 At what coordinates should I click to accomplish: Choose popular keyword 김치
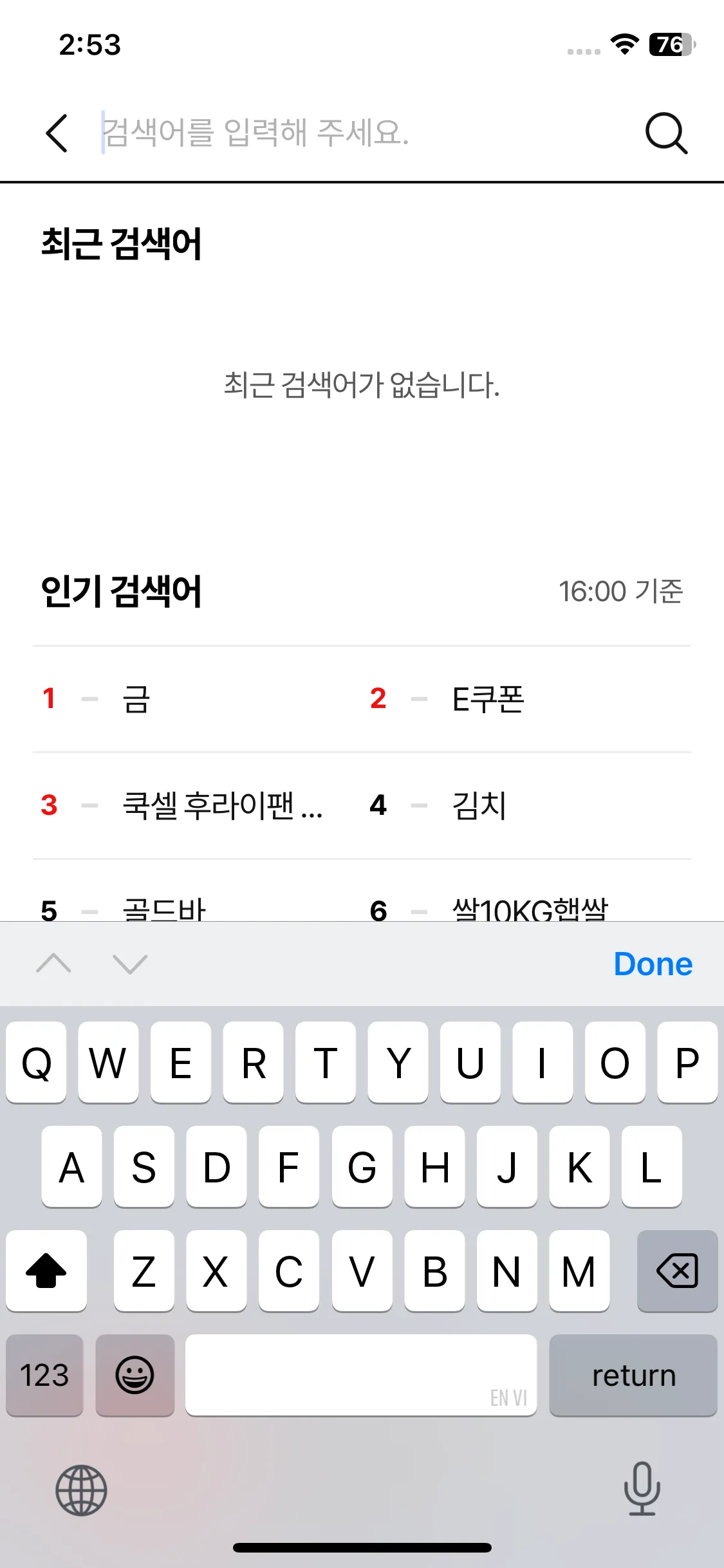point(479,806)
